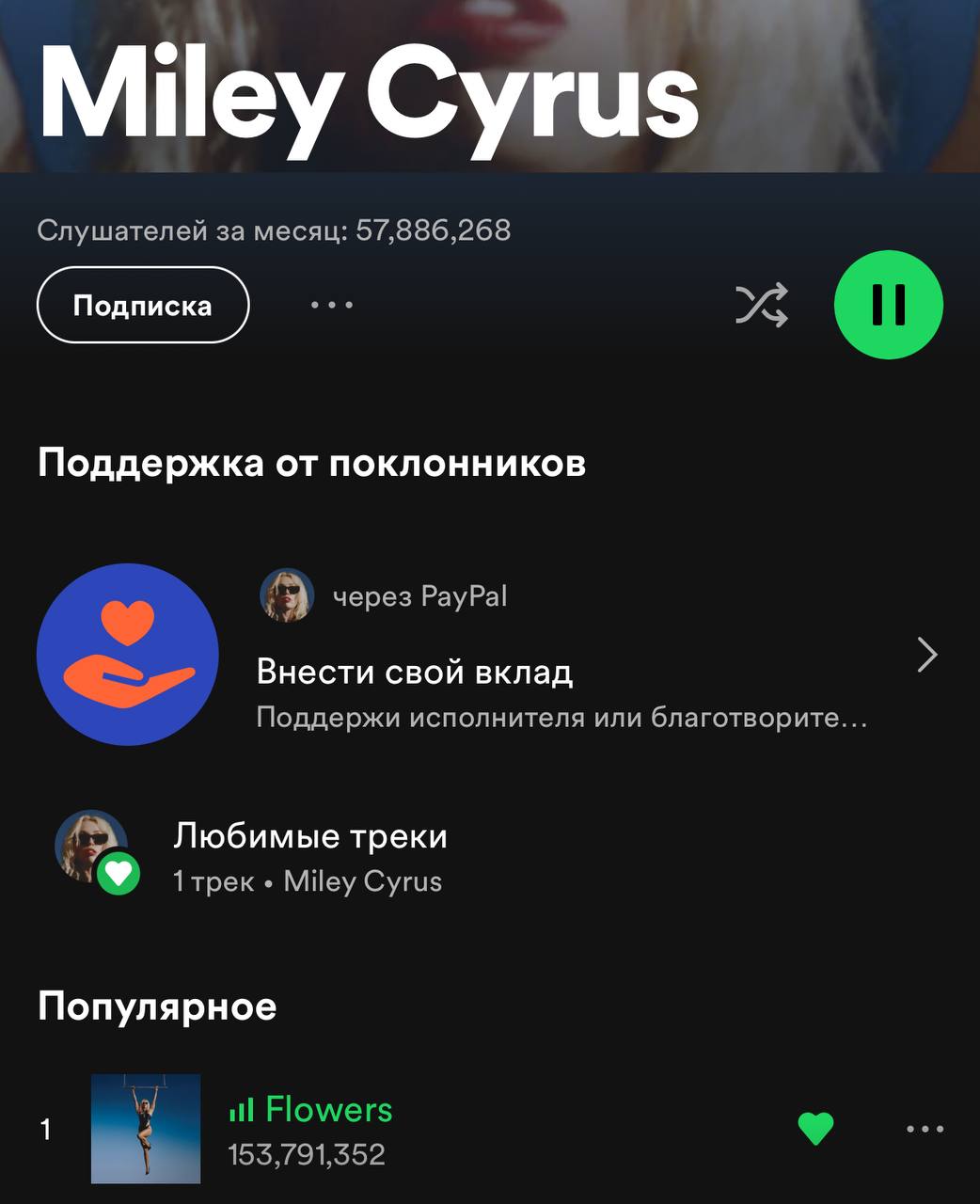980x1204 pixels.
Task: Pause playback with the green button
Action: [x=889, y=305]
